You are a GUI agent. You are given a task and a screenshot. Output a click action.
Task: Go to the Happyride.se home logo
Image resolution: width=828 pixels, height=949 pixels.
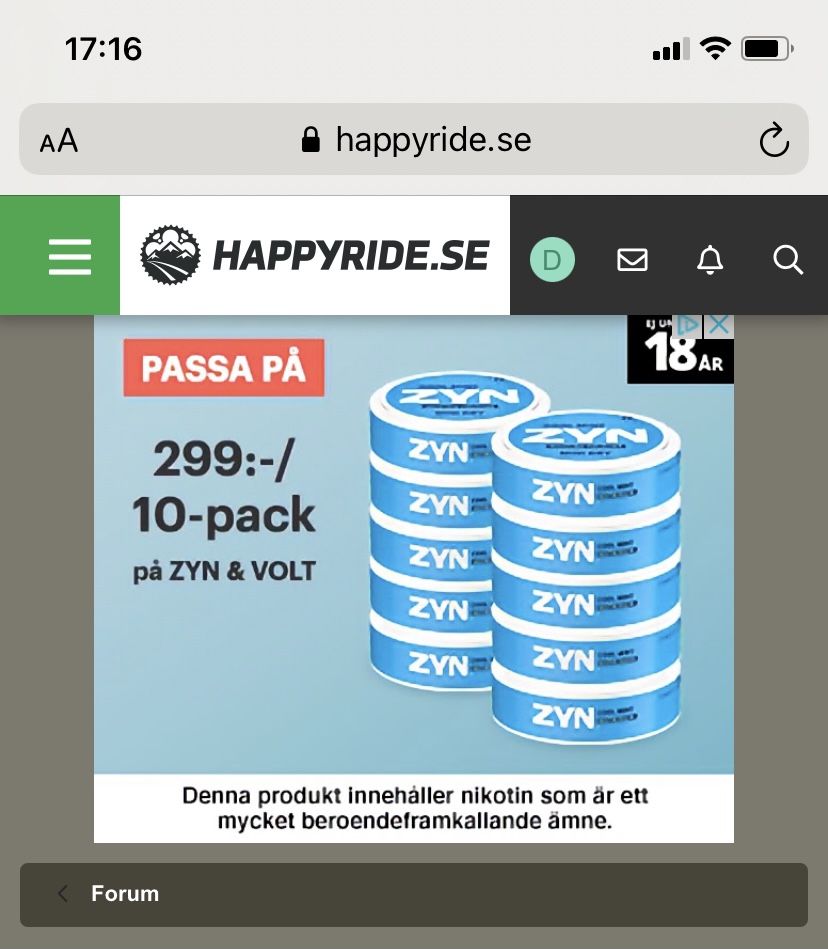315,256
